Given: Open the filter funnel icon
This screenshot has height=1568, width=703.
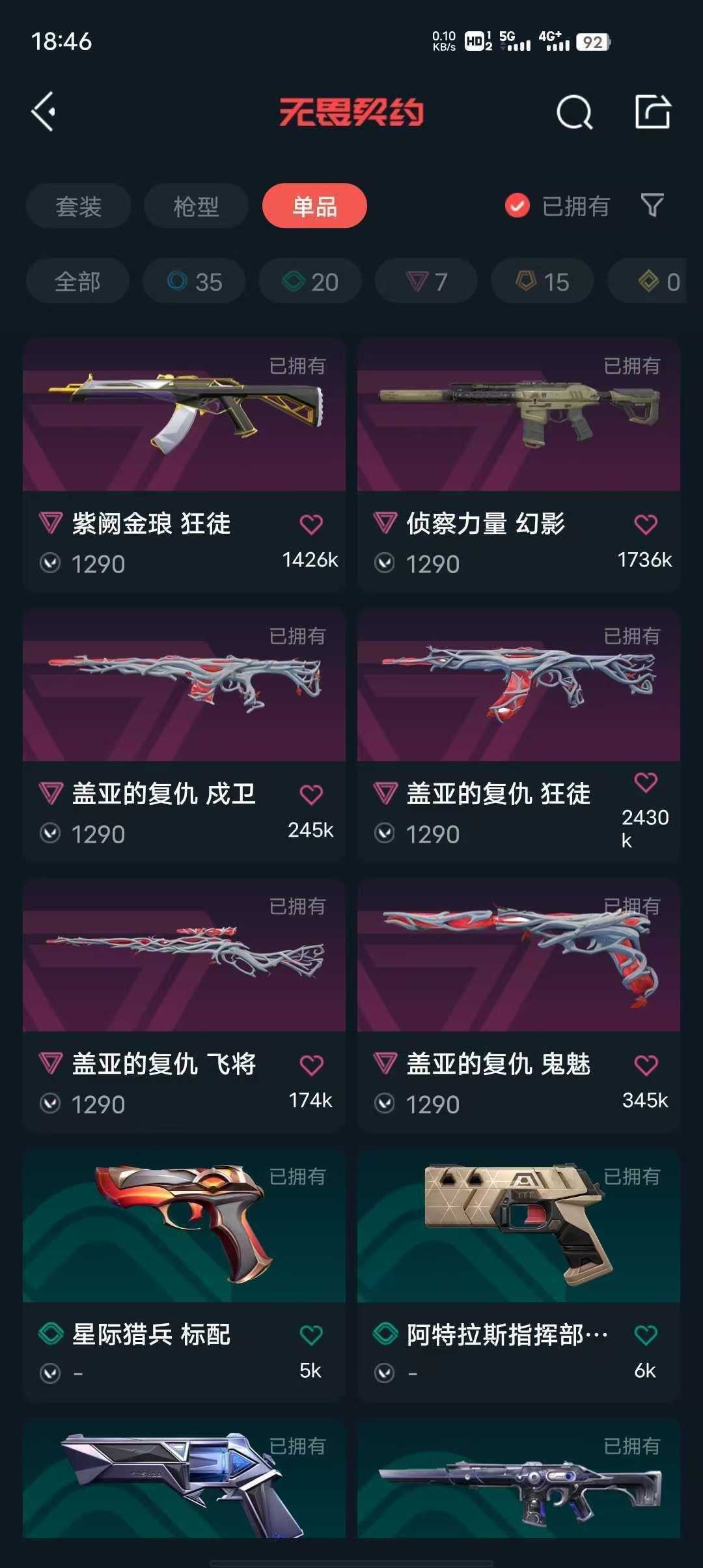Looking at the screenshot, I should 651,206.
